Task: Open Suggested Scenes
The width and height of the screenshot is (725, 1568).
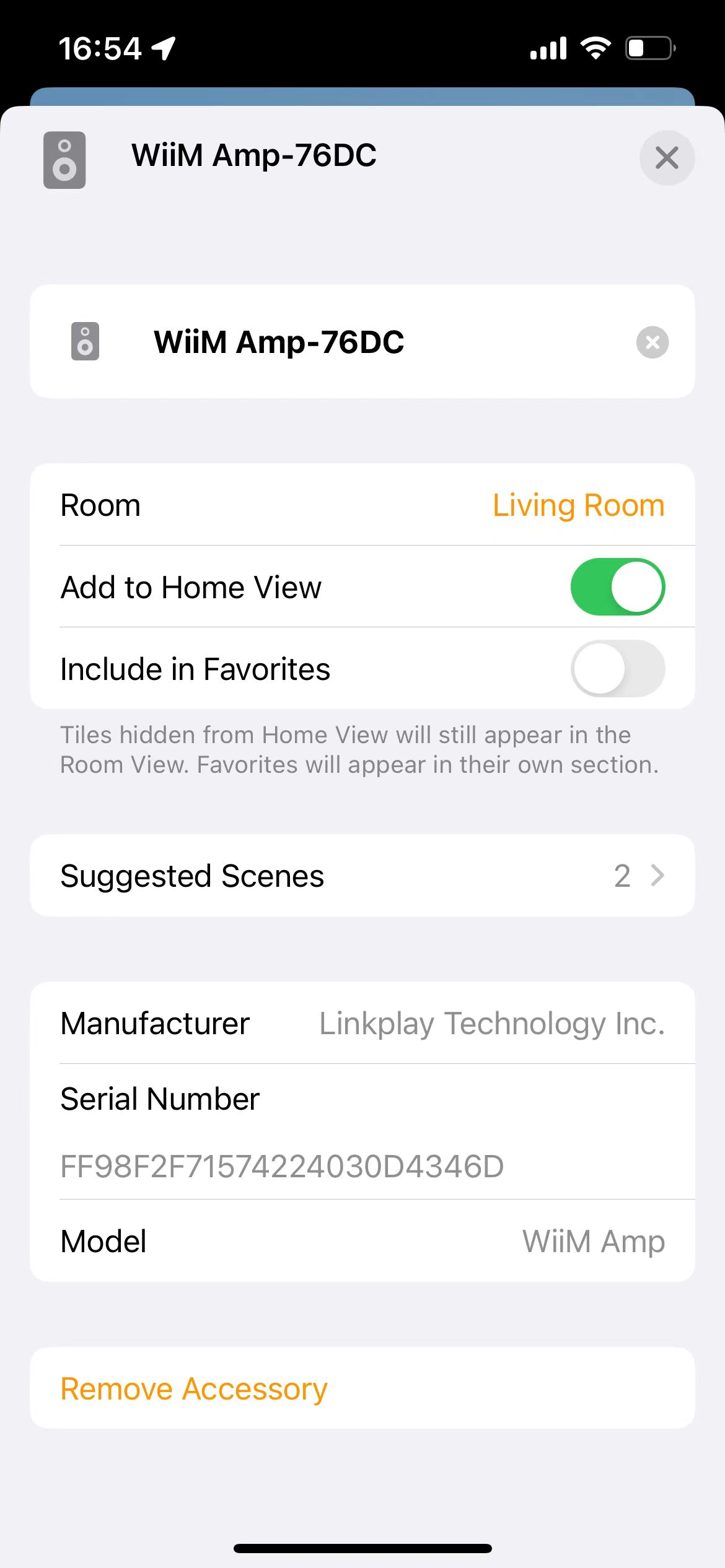Action: click(x=362, y=875)
